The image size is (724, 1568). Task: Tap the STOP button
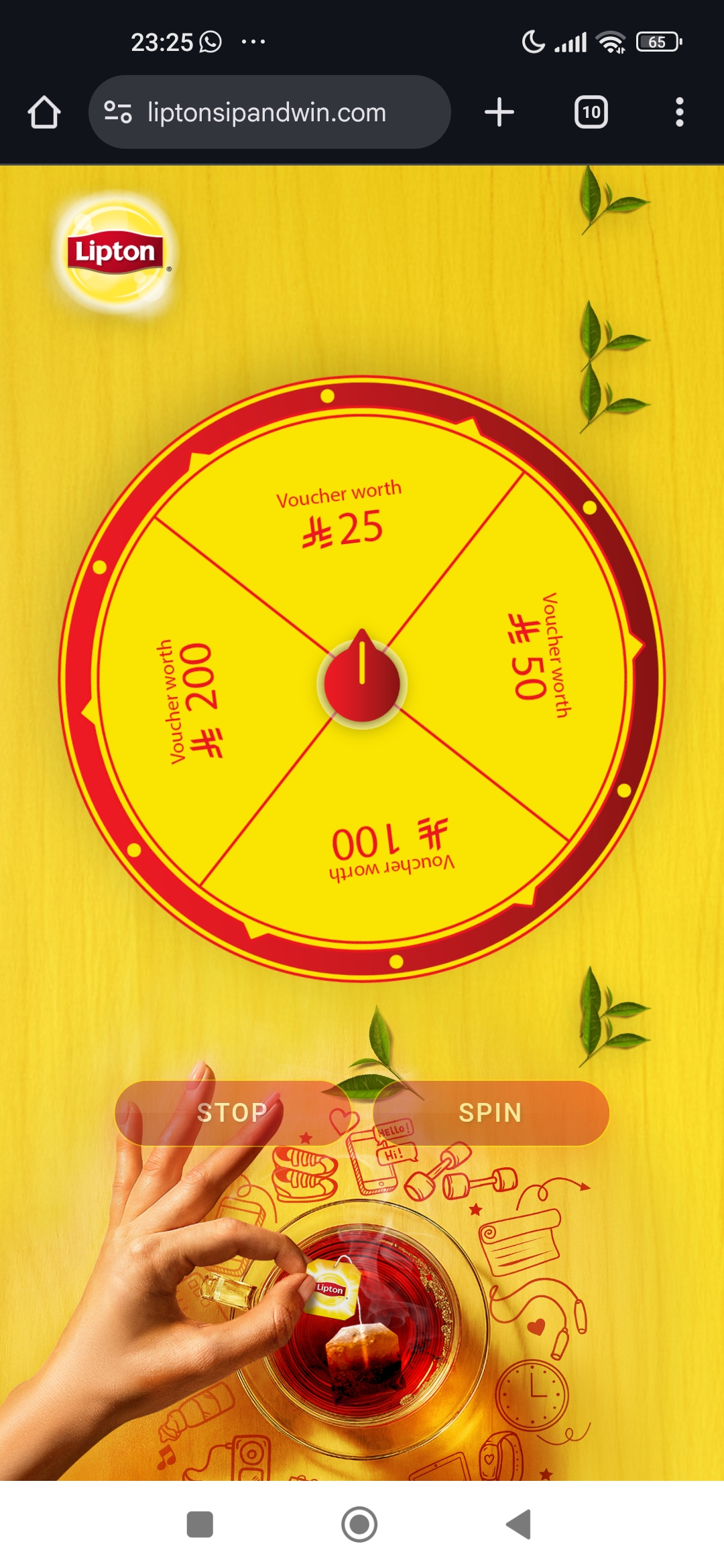coord(232,1113)
